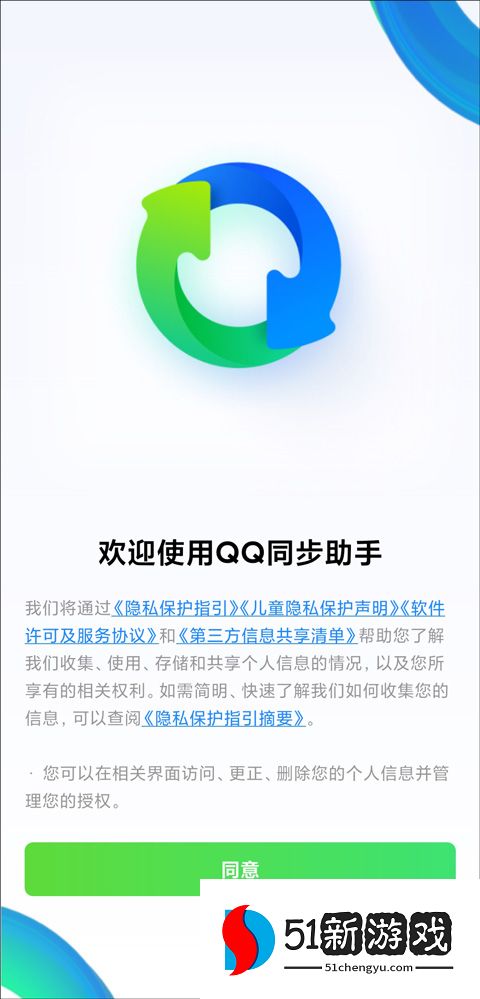
Task: Open the 《第三方信息共享清单》 link
Action: coord(266,636)
